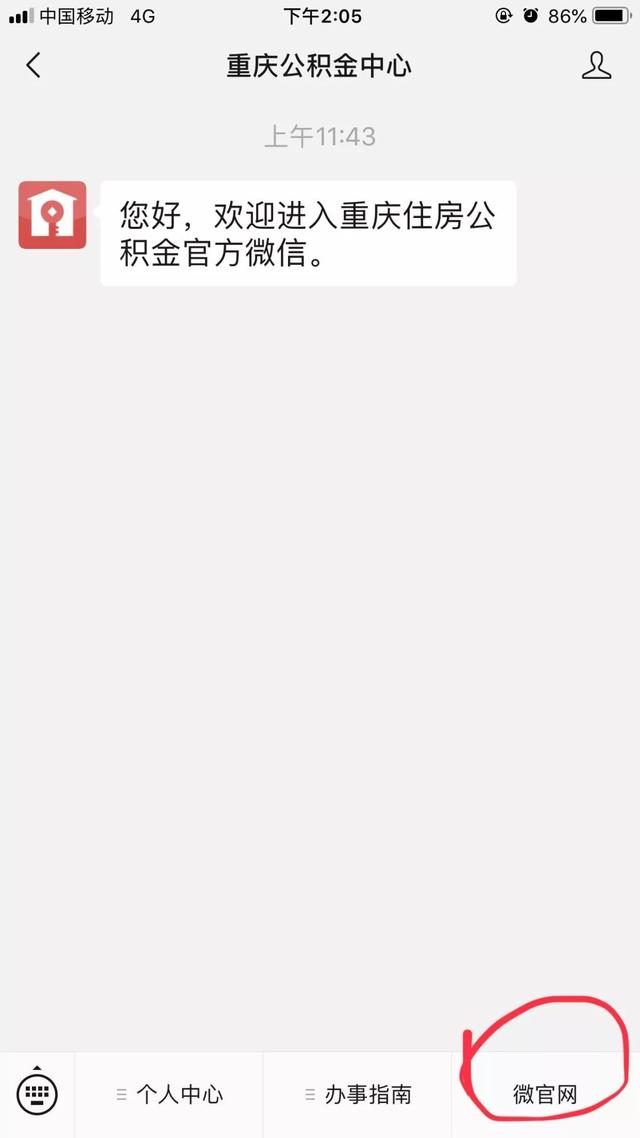Go back from 重庆公积金中心 chat
This screenshot has width=640, height=1138.
click(33, 65)
